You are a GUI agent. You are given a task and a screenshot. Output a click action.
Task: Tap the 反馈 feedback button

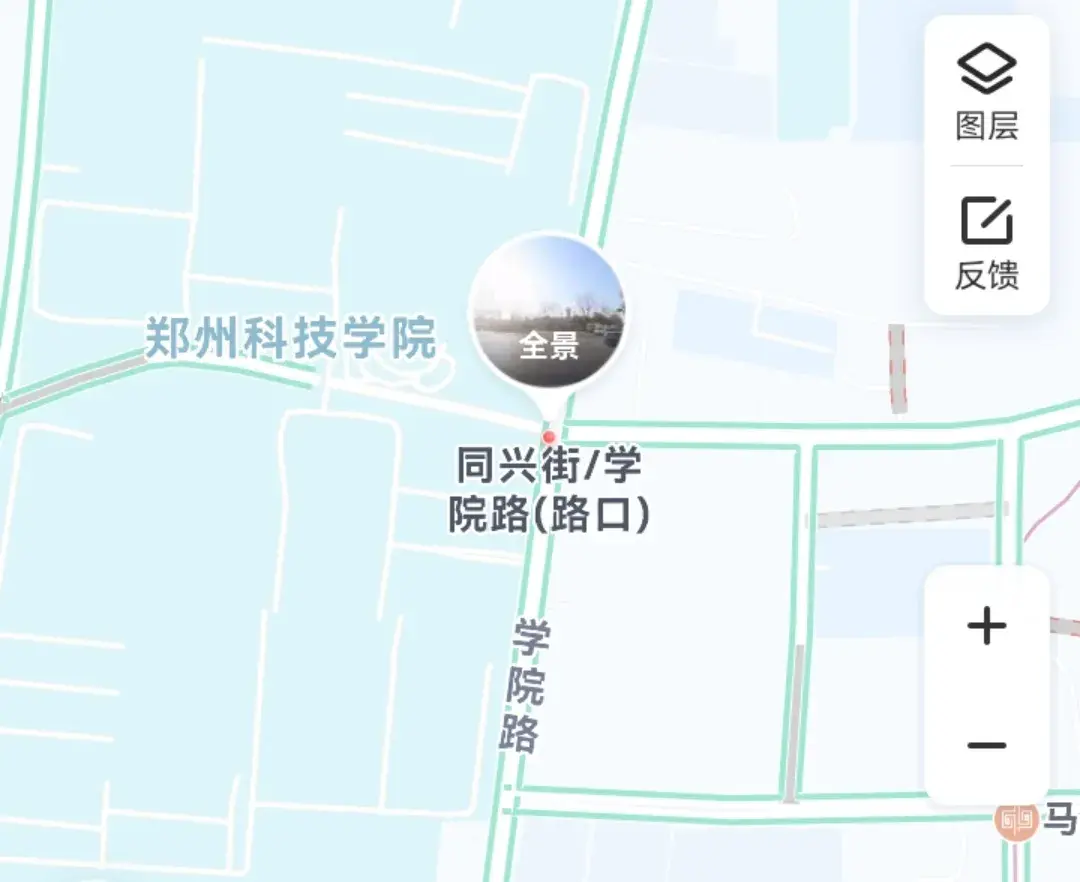tap(987, 243)
